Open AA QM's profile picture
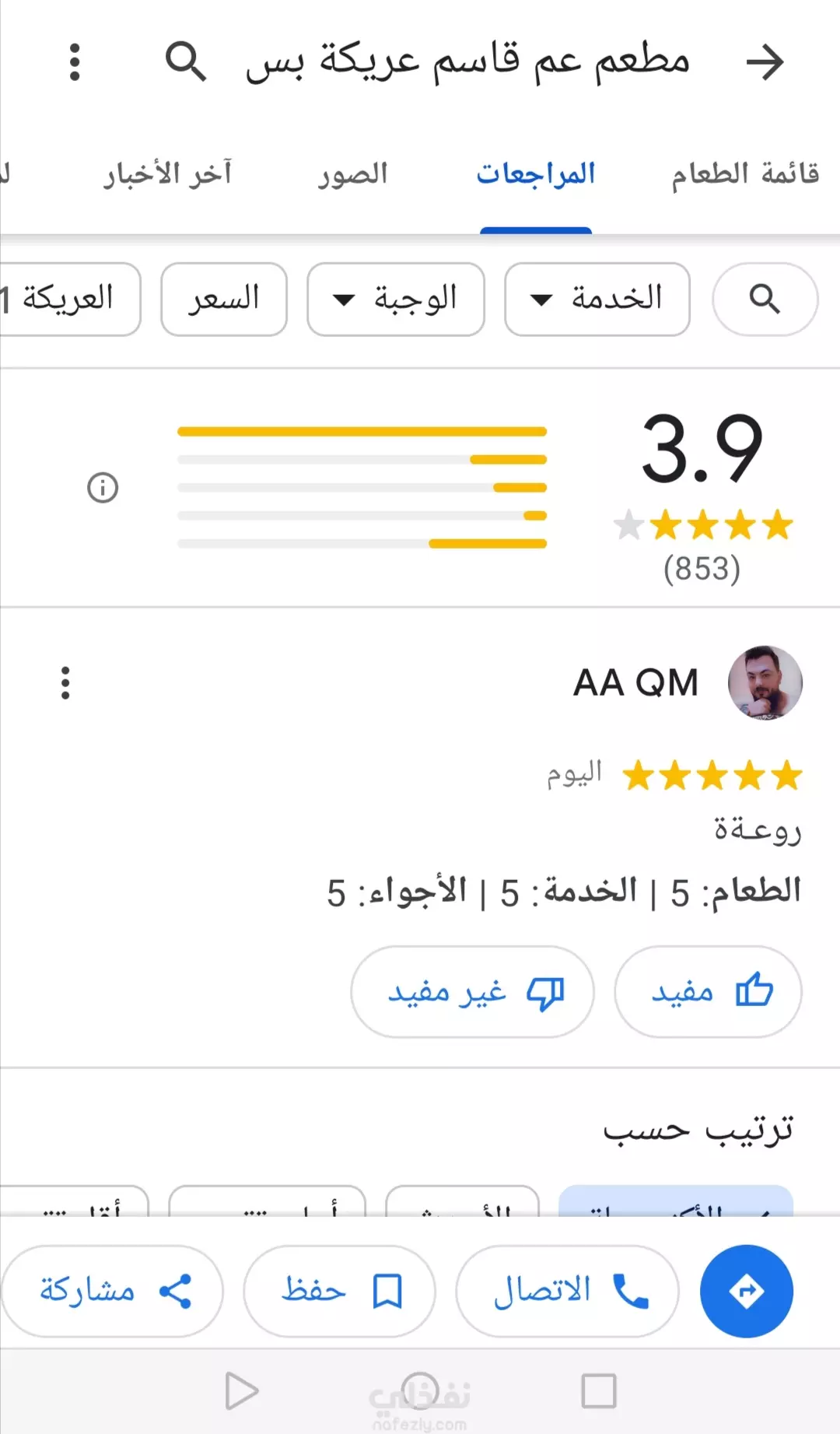Image resolution: width=840 pixels, height=1434 pixels. pos(765,682)
